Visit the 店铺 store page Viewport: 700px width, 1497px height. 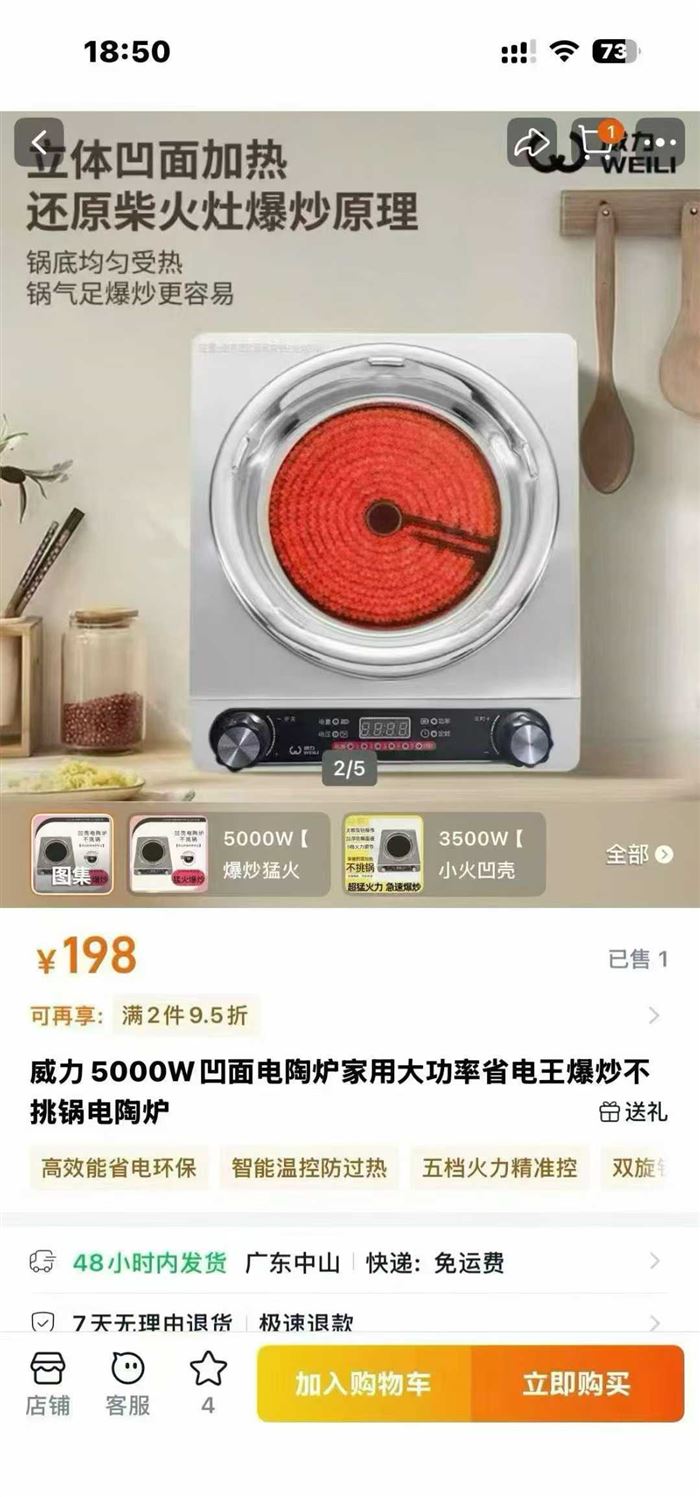[47, 1383]
